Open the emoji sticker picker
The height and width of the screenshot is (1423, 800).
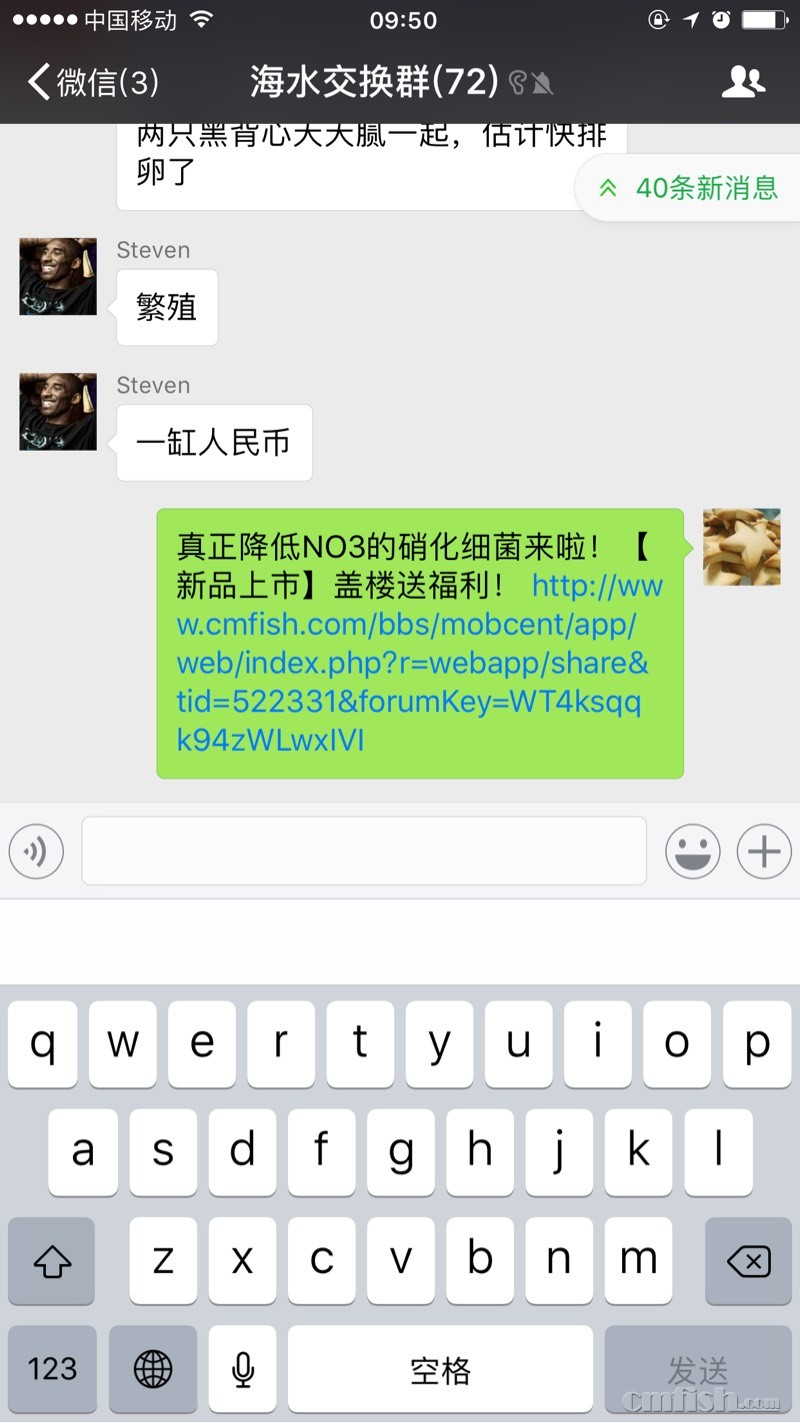[693, 852]
